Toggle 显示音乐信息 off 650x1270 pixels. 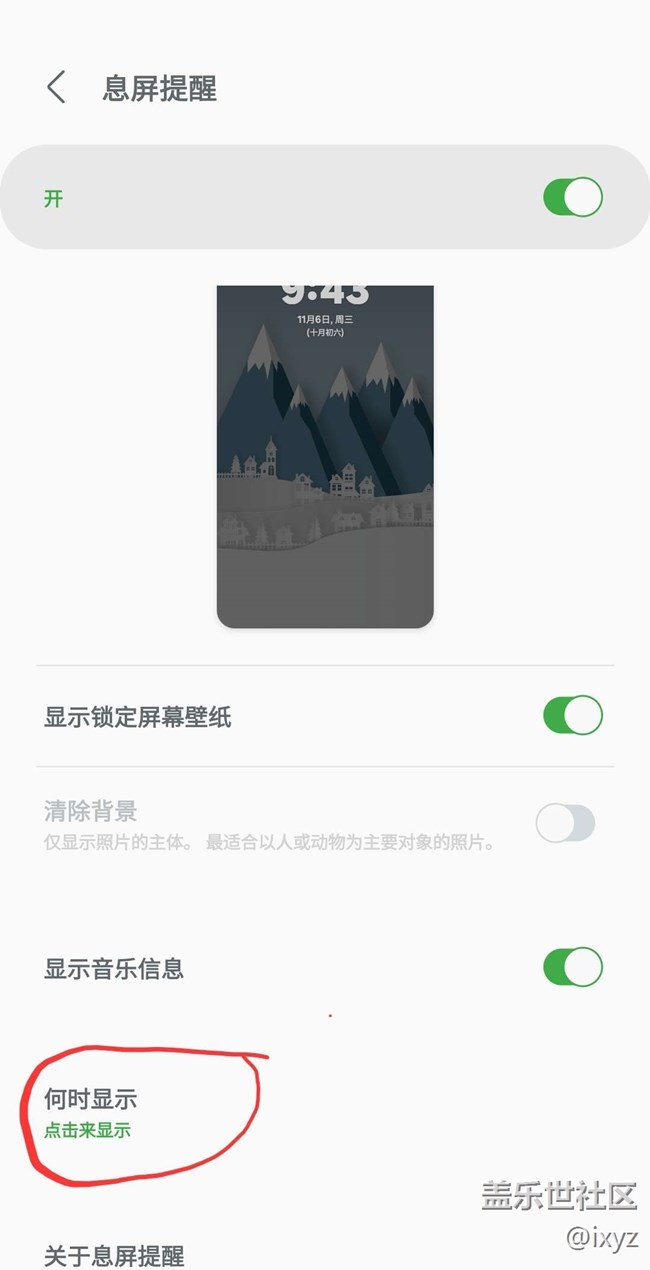573,967
